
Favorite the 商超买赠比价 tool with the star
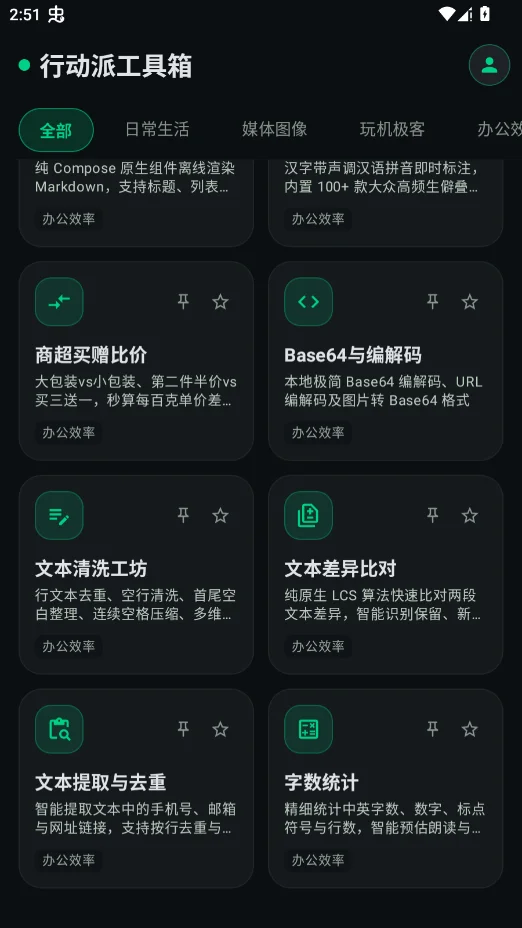coord(220,302)
